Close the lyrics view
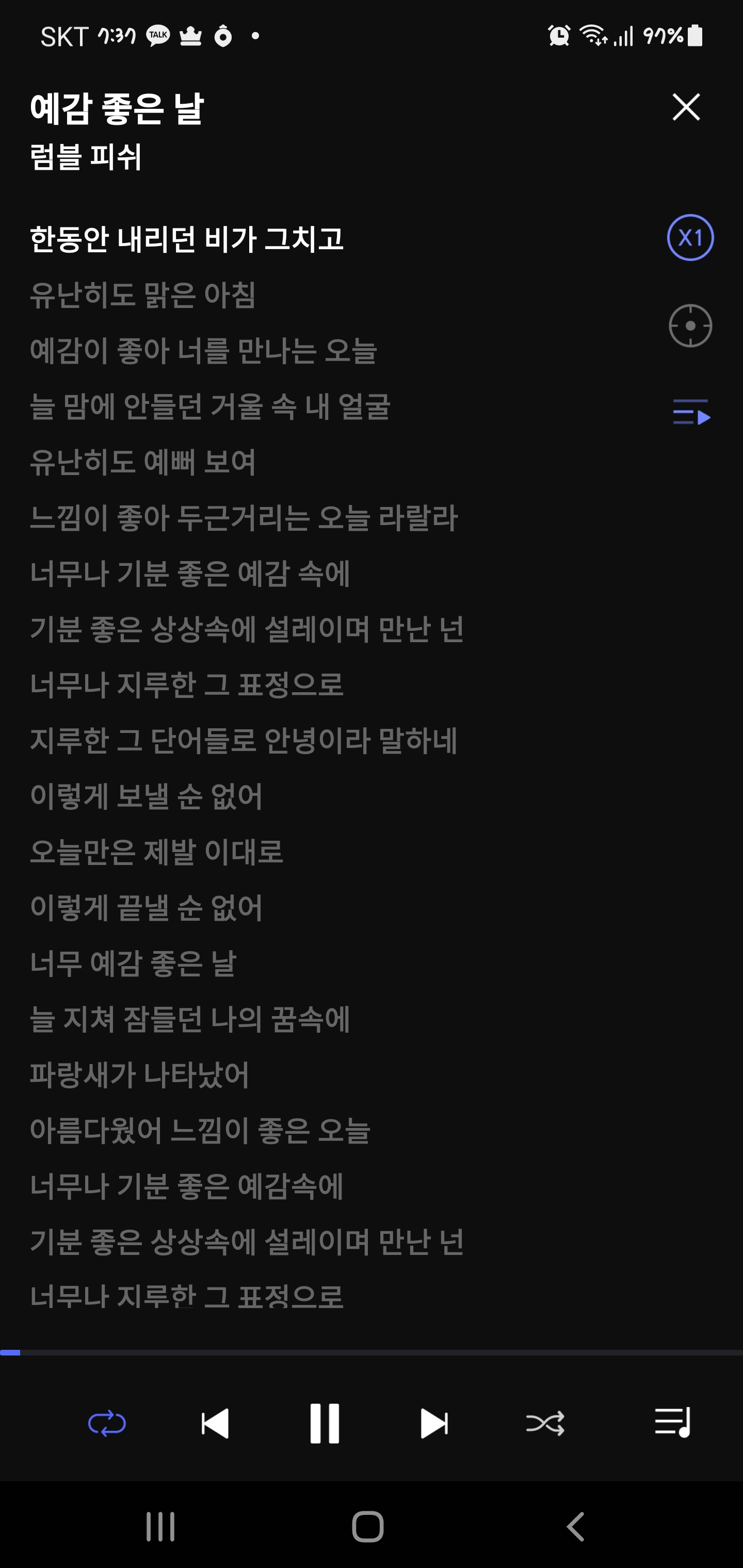743x1568 pixels. point(686,107)
